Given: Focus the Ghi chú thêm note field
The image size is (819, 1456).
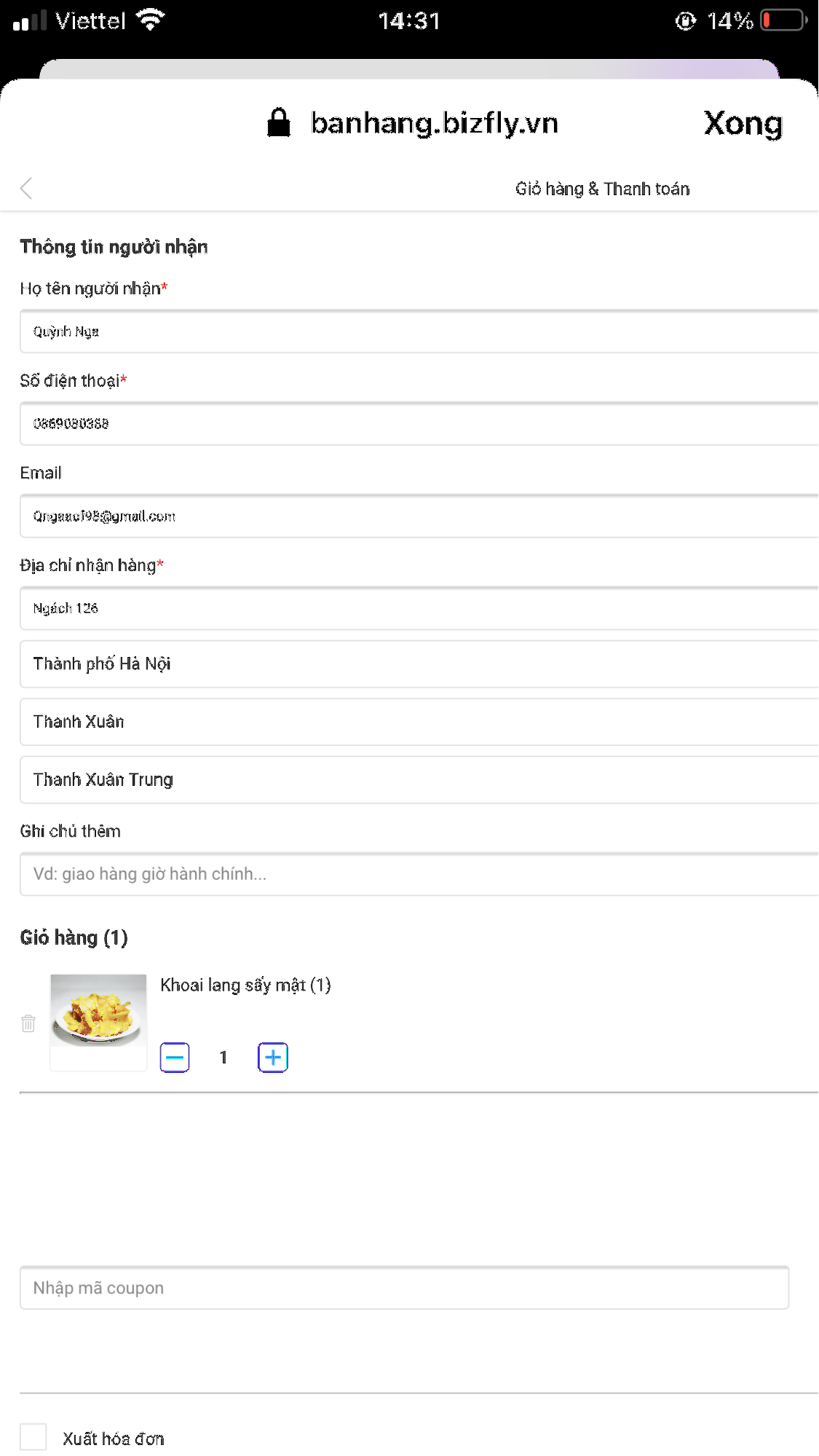Looking at the screenshot, I should click(x=419, y=874).
